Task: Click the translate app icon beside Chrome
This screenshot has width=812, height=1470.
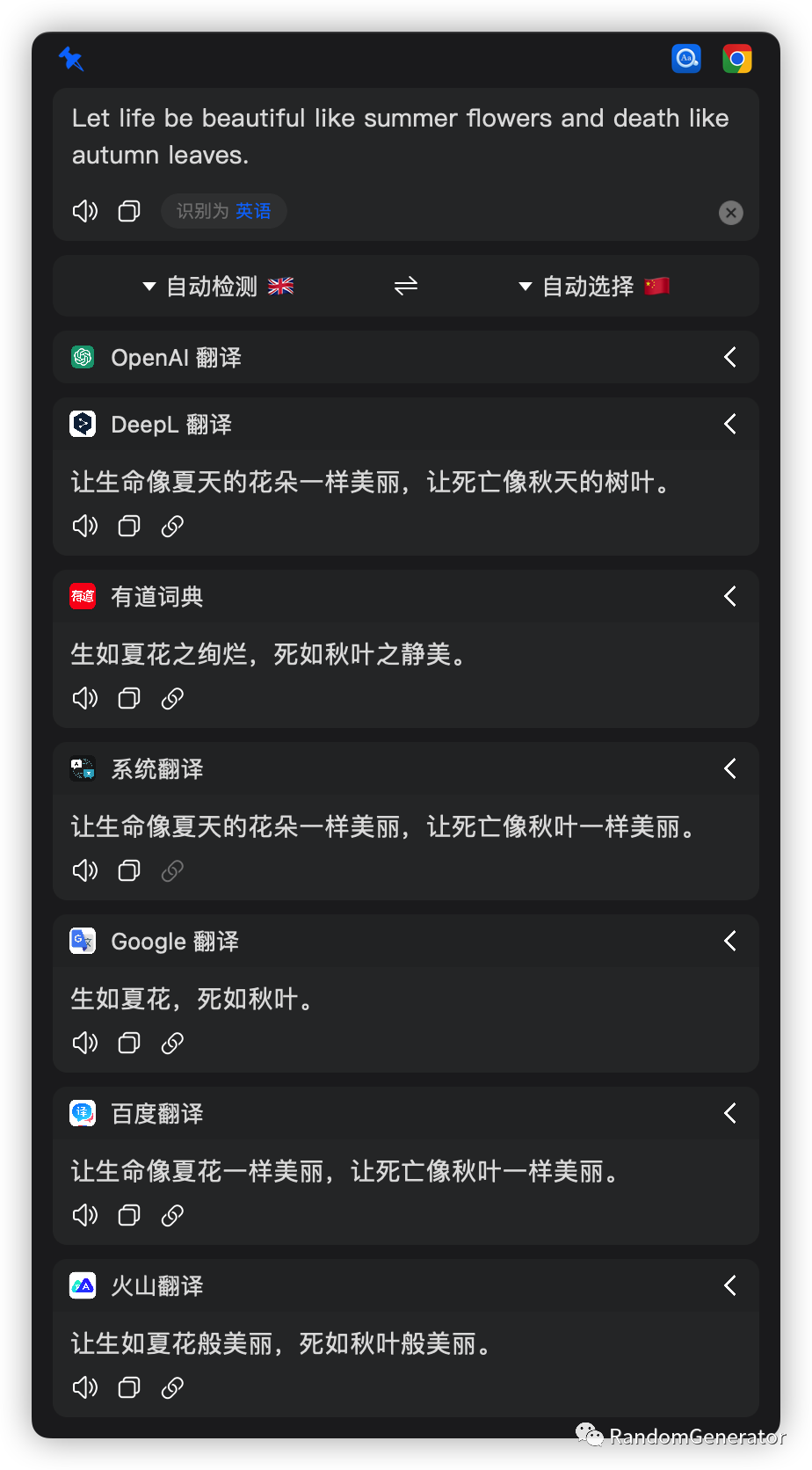Action: [686, 58]
